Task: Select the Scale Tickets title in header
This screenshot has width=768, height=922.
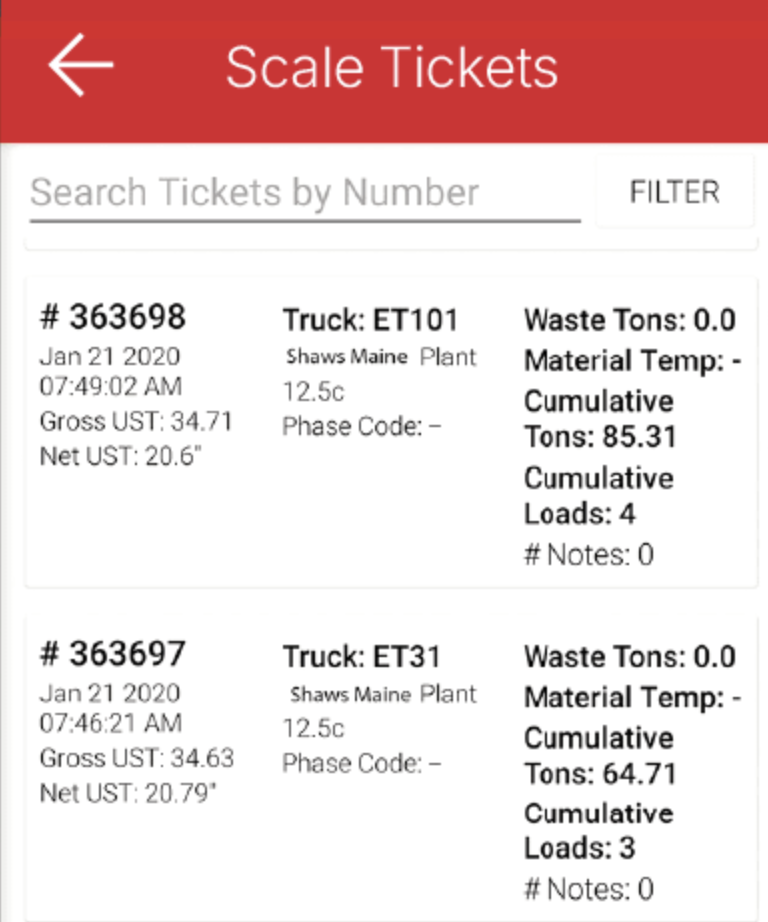Action: (x=393, y=65)
